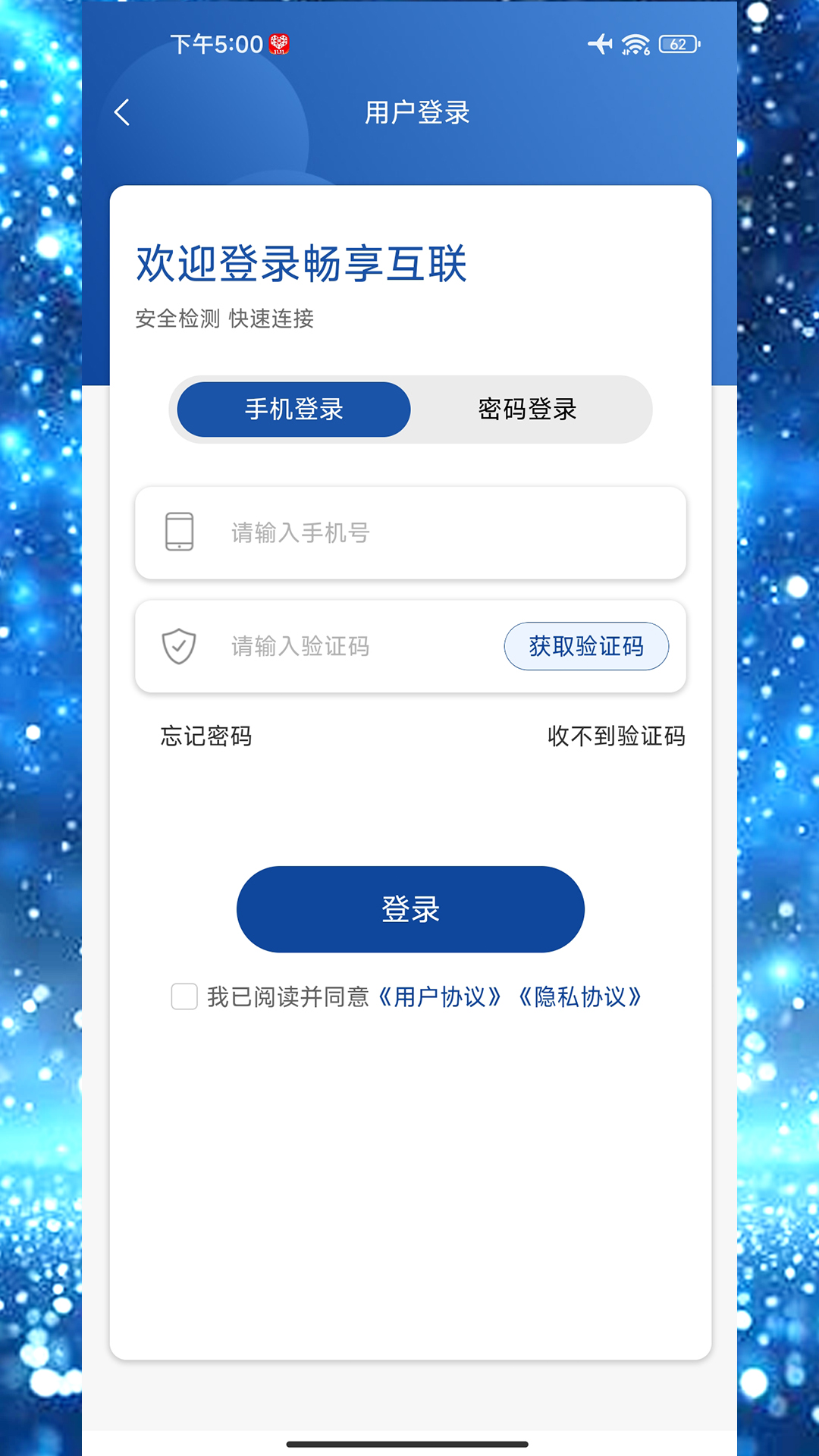The image size is (819, 1456).
Task: Select the 手机登录 tab
Action: point(293,409)
